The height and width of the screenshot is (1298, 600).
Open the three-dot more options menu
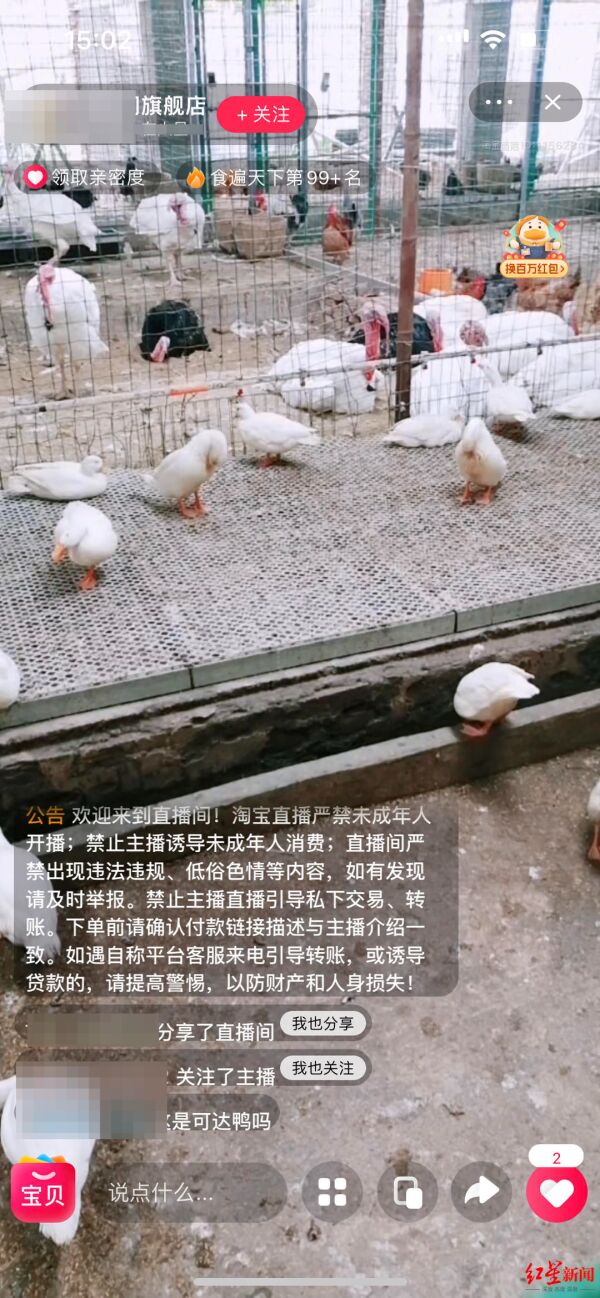[498, 102]
